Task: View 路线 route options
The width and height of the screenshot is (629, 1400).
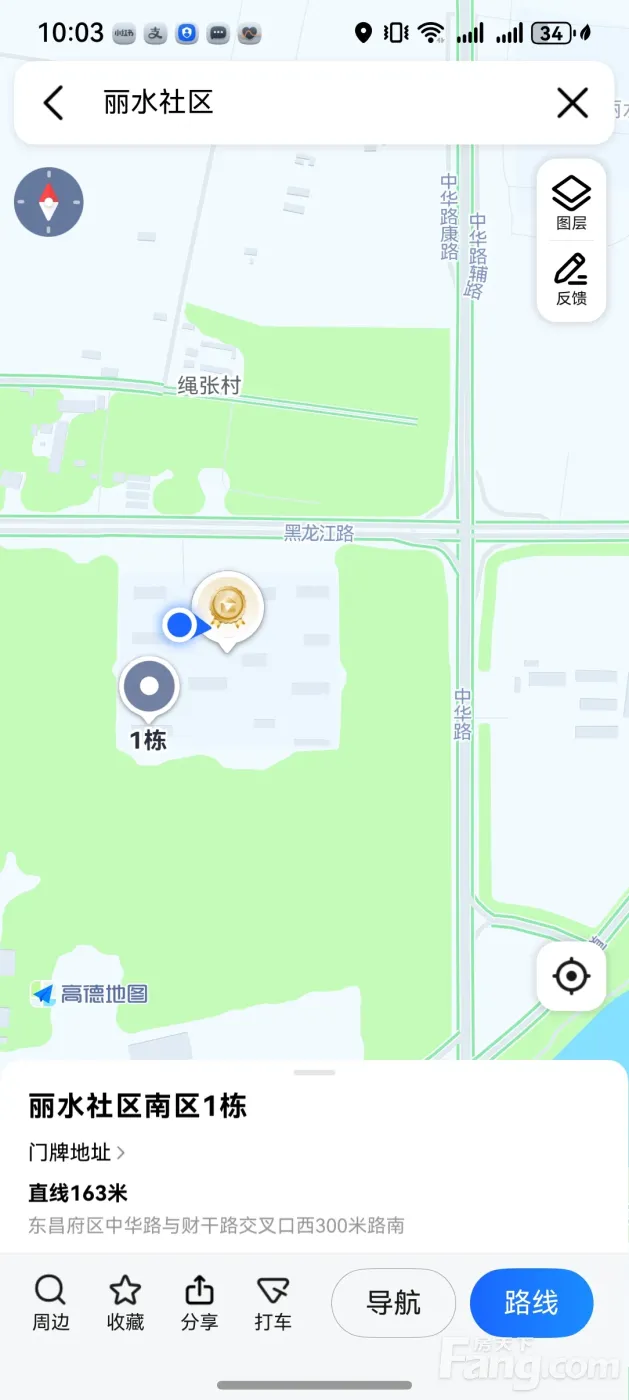Action: (x=531, y=1303)
